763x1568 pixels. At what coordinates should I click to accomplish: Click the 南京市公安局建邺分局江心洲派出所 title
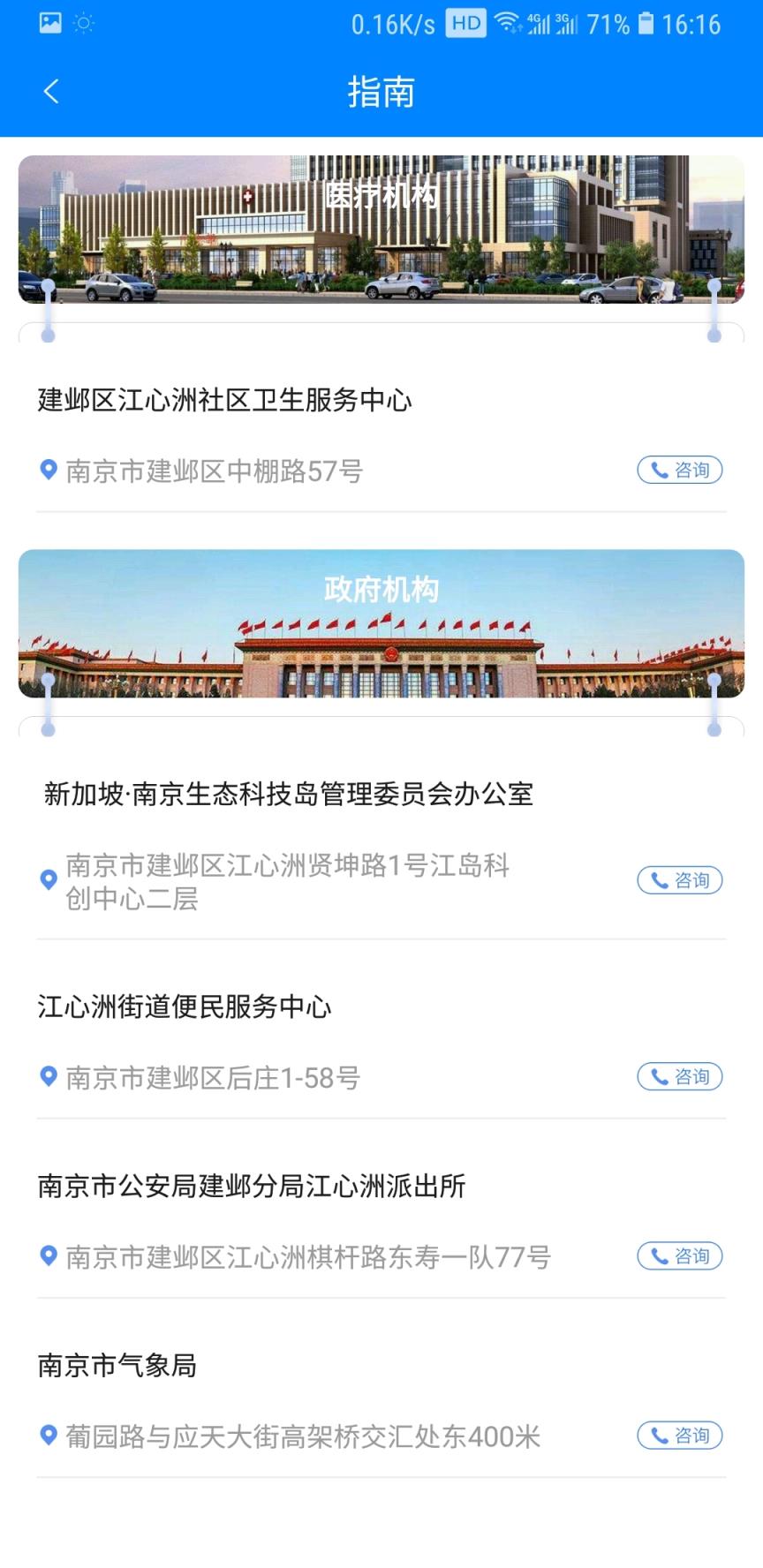[x=254, y=1187]
